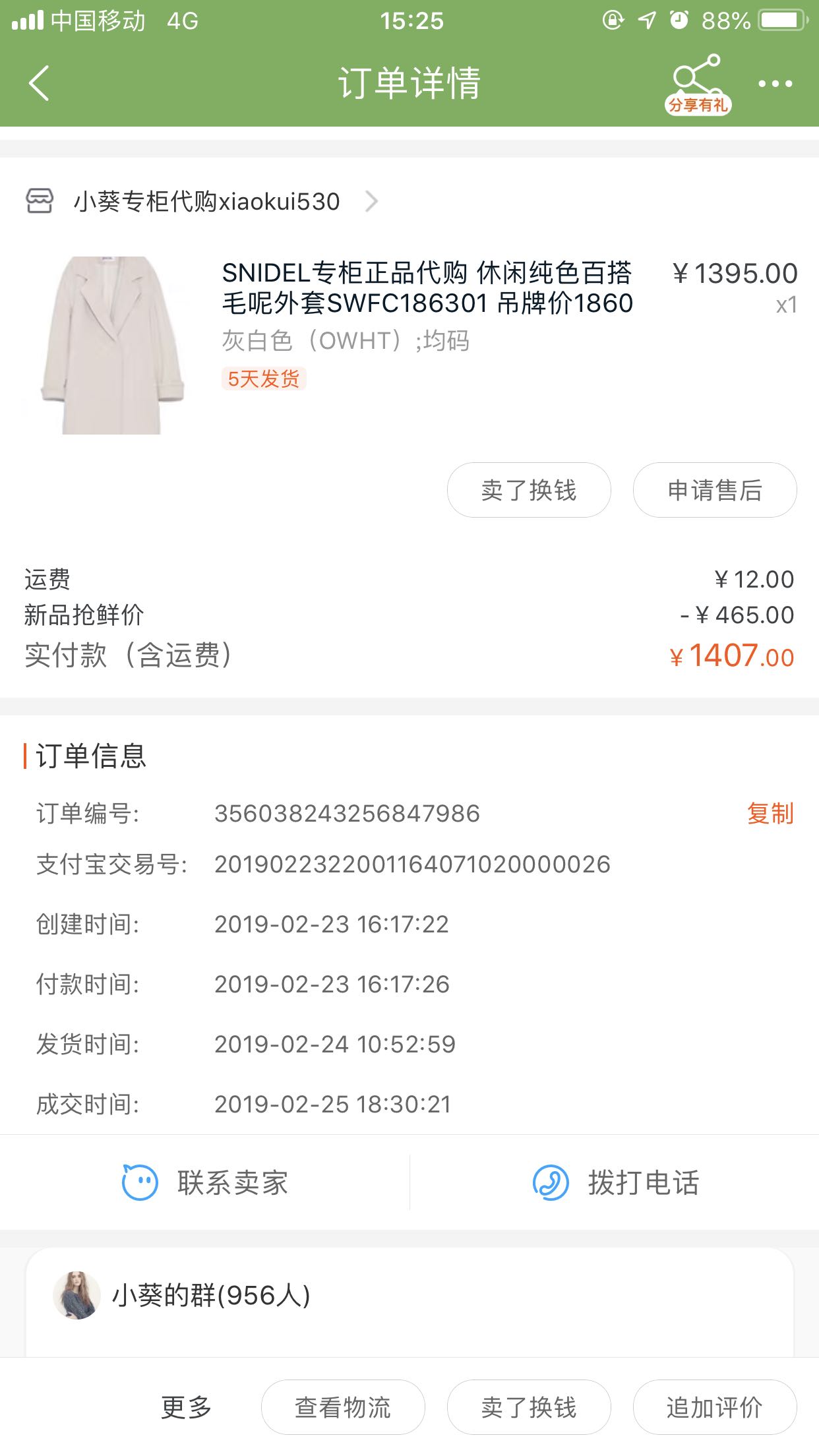
Task: Contact the seller via 联系卖家
Action: pos(206,1182)
